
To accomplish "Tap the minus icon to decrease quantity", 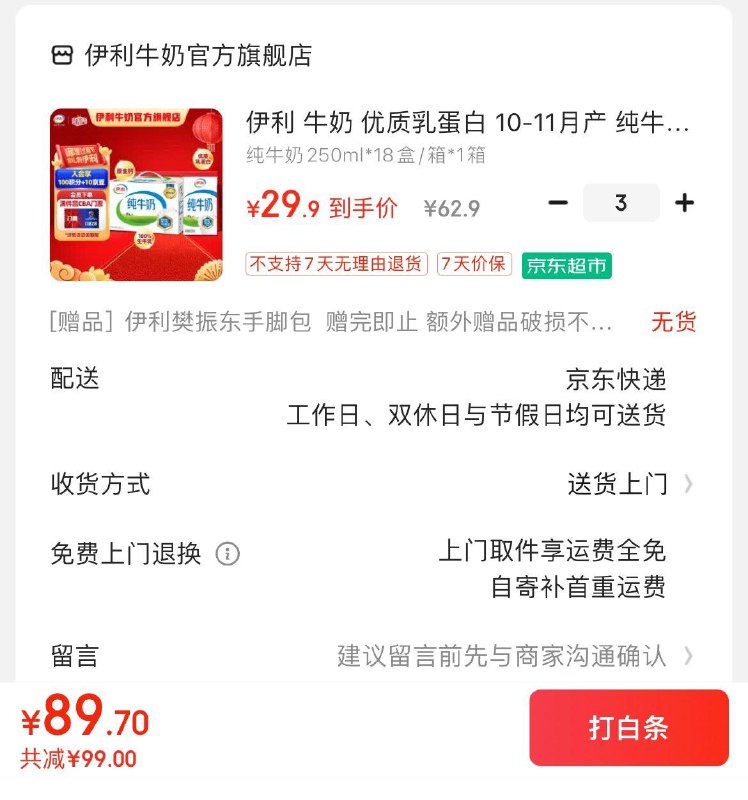I will pyautogui.click(x=556, y=202).
